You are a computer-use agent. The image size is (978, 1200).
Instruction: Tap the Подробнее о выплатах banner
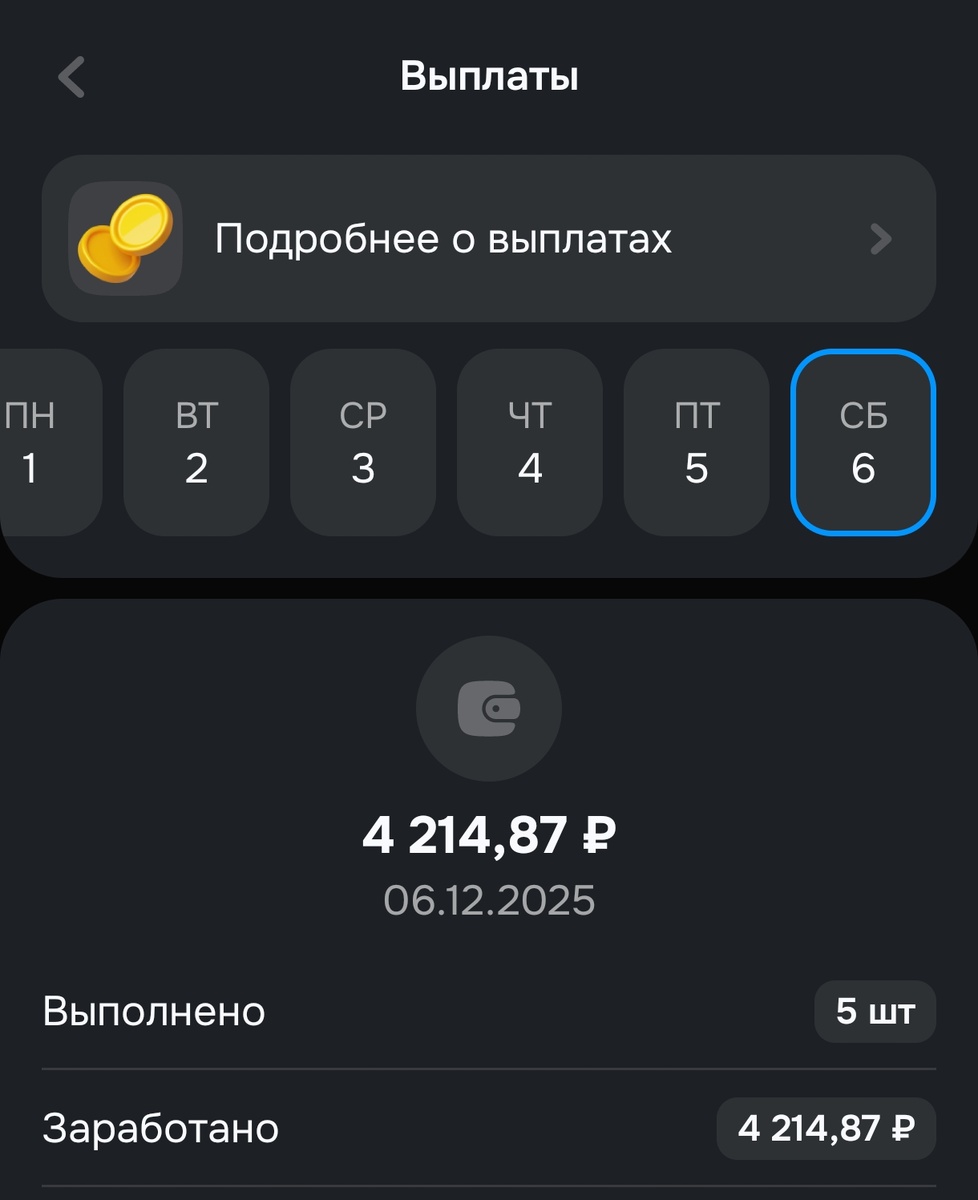point(488,238)
